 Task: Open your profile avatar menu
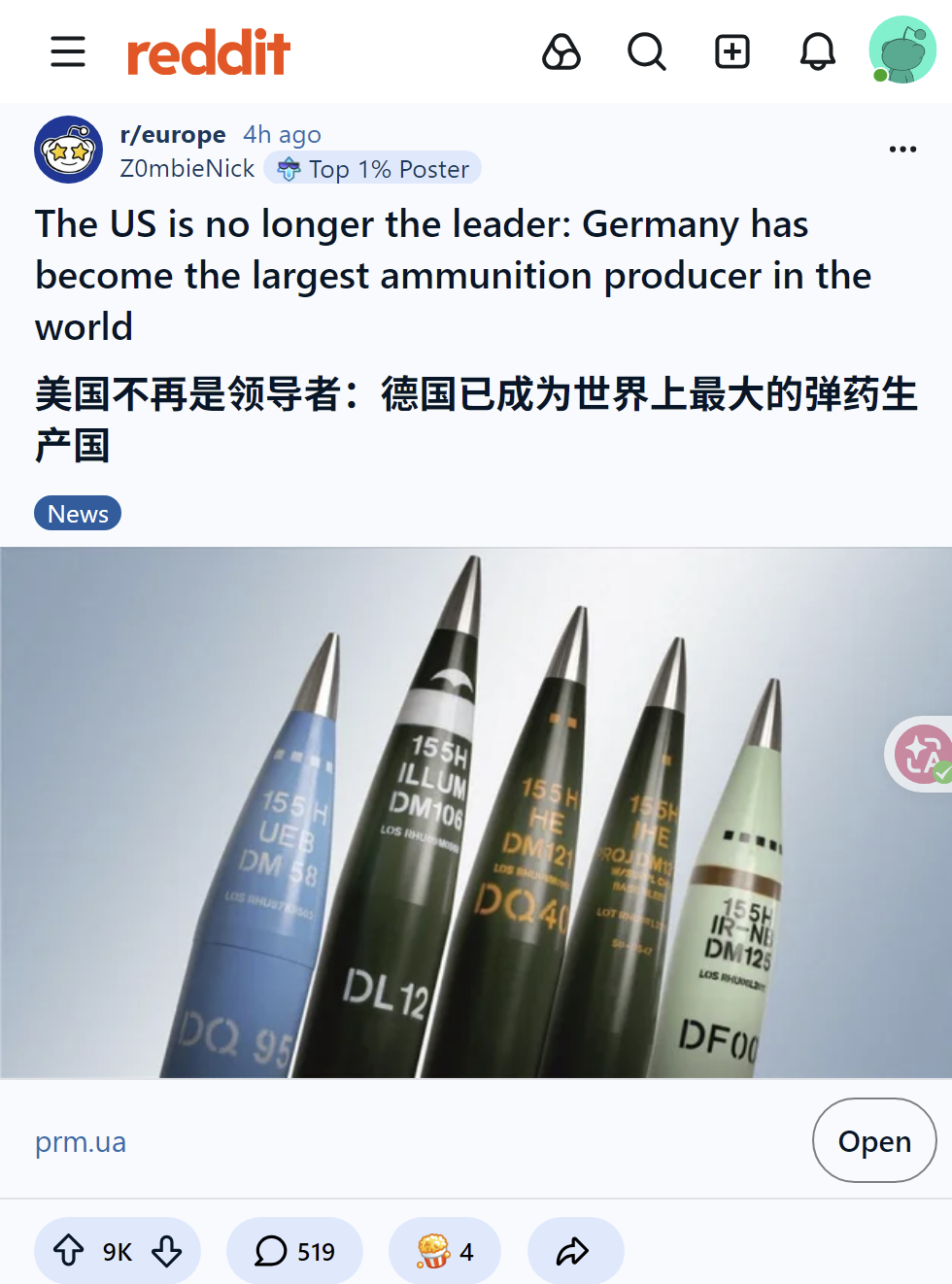click(902, 50)
